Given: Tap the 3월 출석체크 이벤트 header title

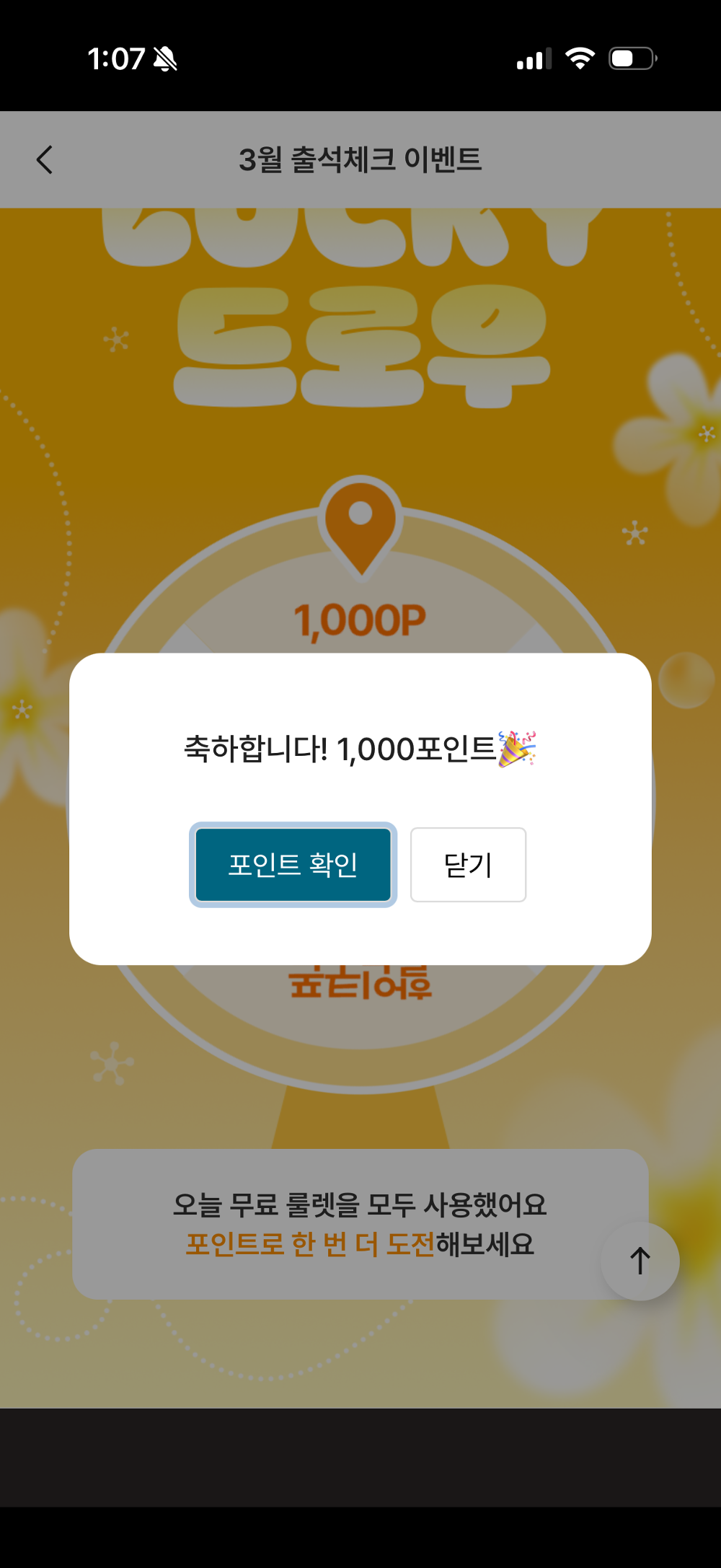Looking at the screenshot, I should tap(360, 159).
